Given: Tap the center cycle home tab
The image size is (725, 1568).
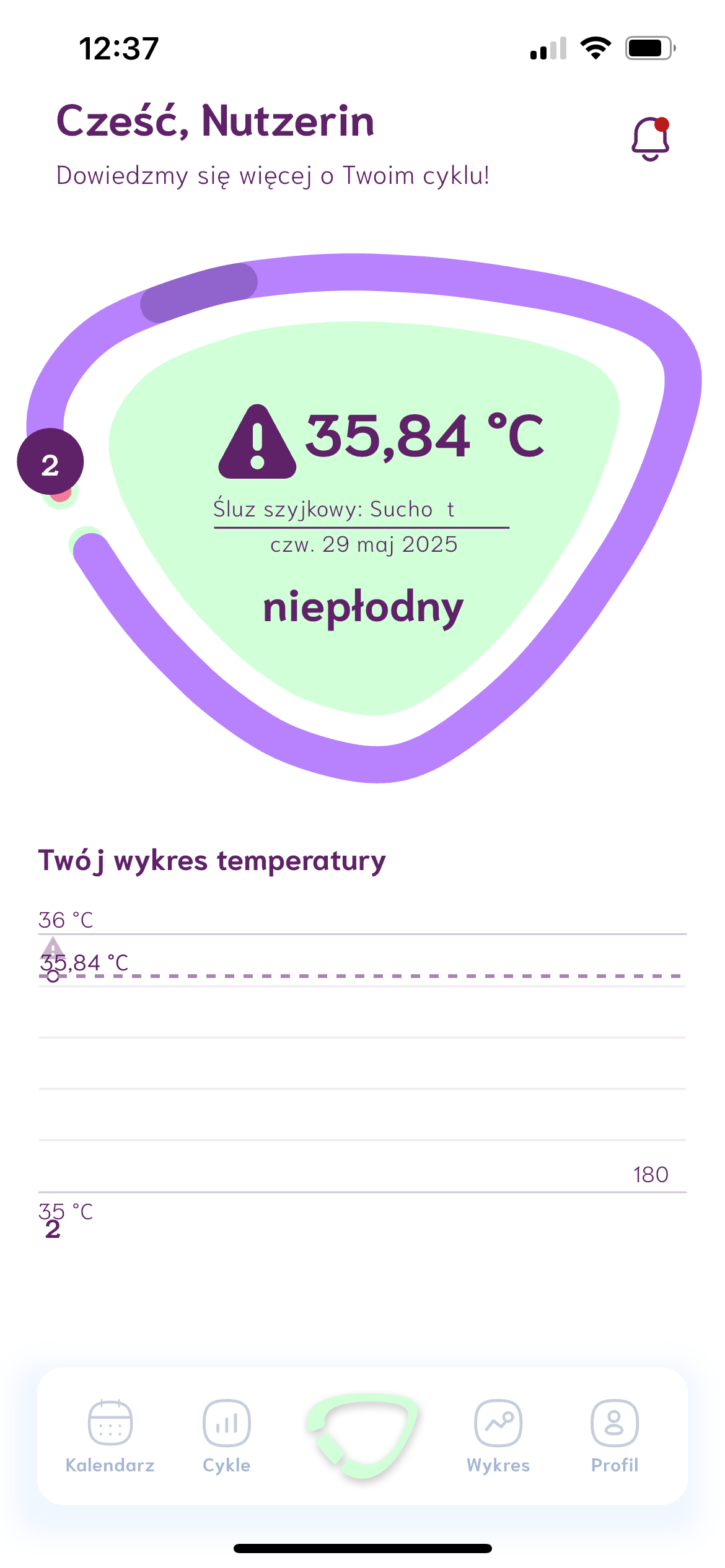Looking at the screenshot, I should pyautogui.click(x=362, y=1435).
